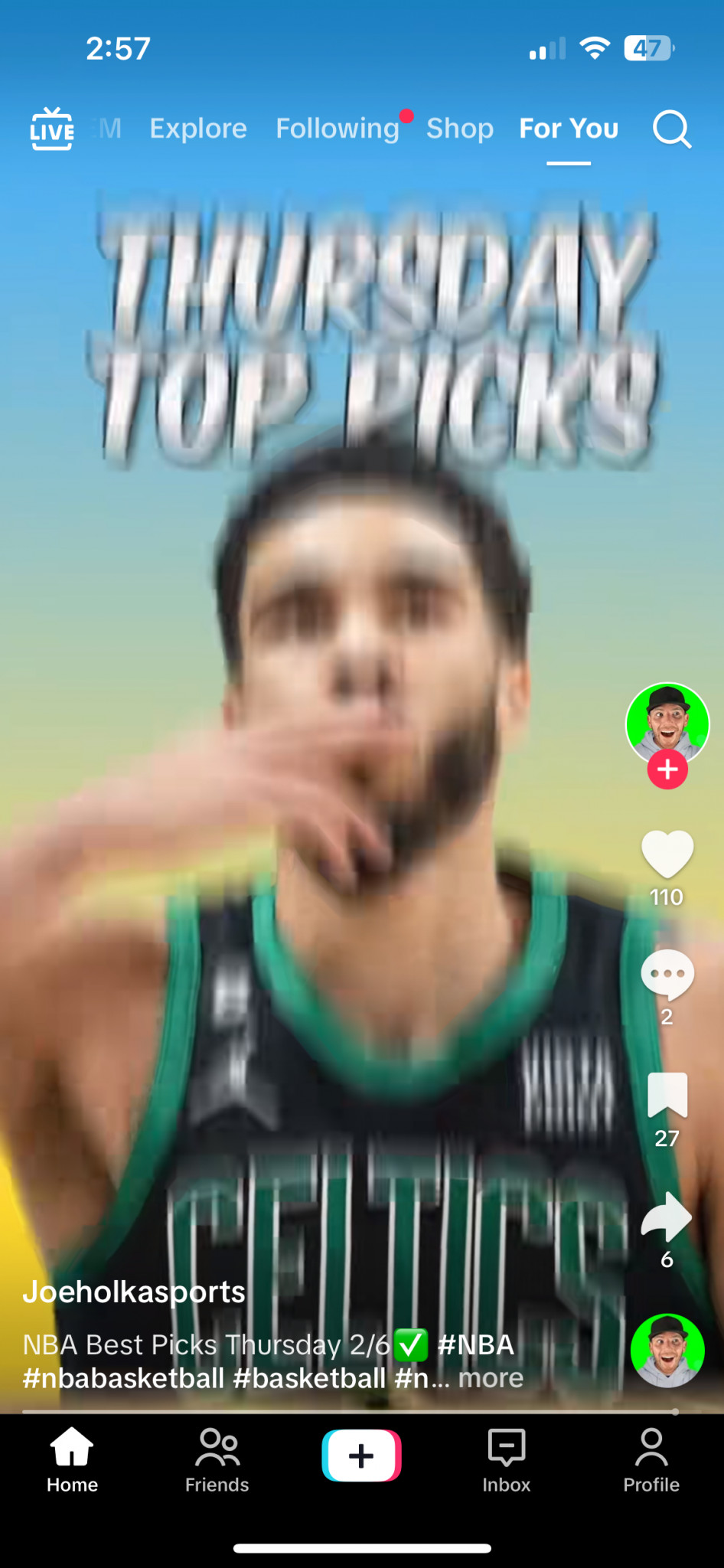Screen dimensions: 724x1568
Task: Expand the caption with more
Action: (491, 1378)
